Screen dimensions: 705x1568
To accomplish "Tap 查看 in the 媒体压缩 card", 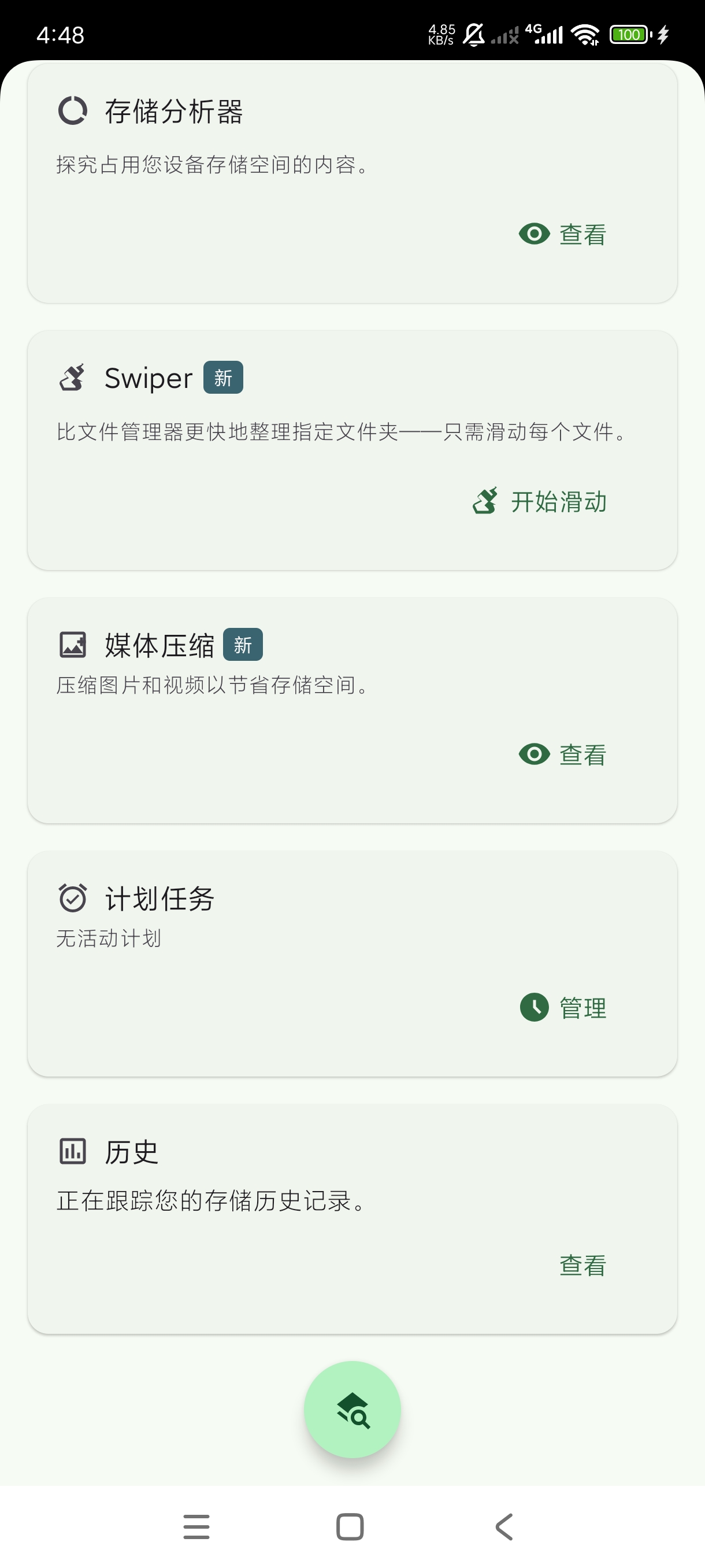I will point(563,755).
